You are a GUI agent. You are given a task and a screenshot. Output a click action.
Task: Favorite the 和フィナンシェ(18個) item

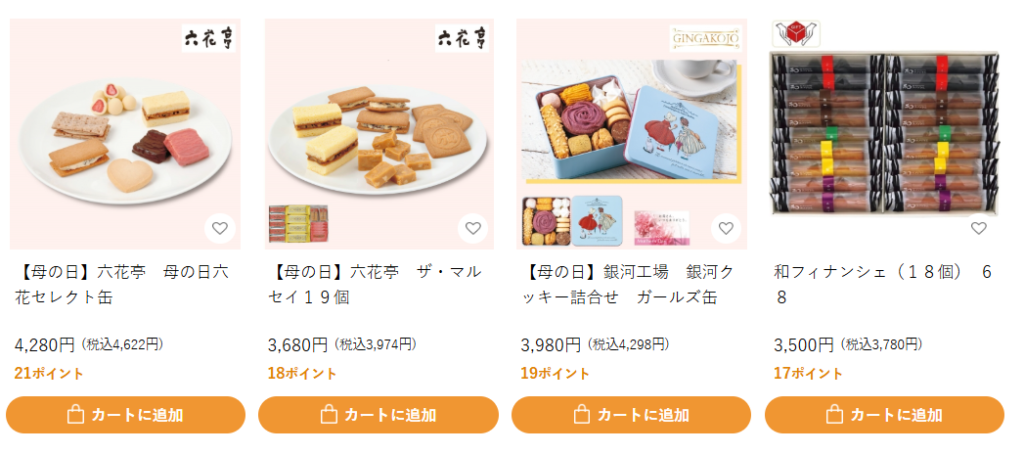(x=979, y=228)
